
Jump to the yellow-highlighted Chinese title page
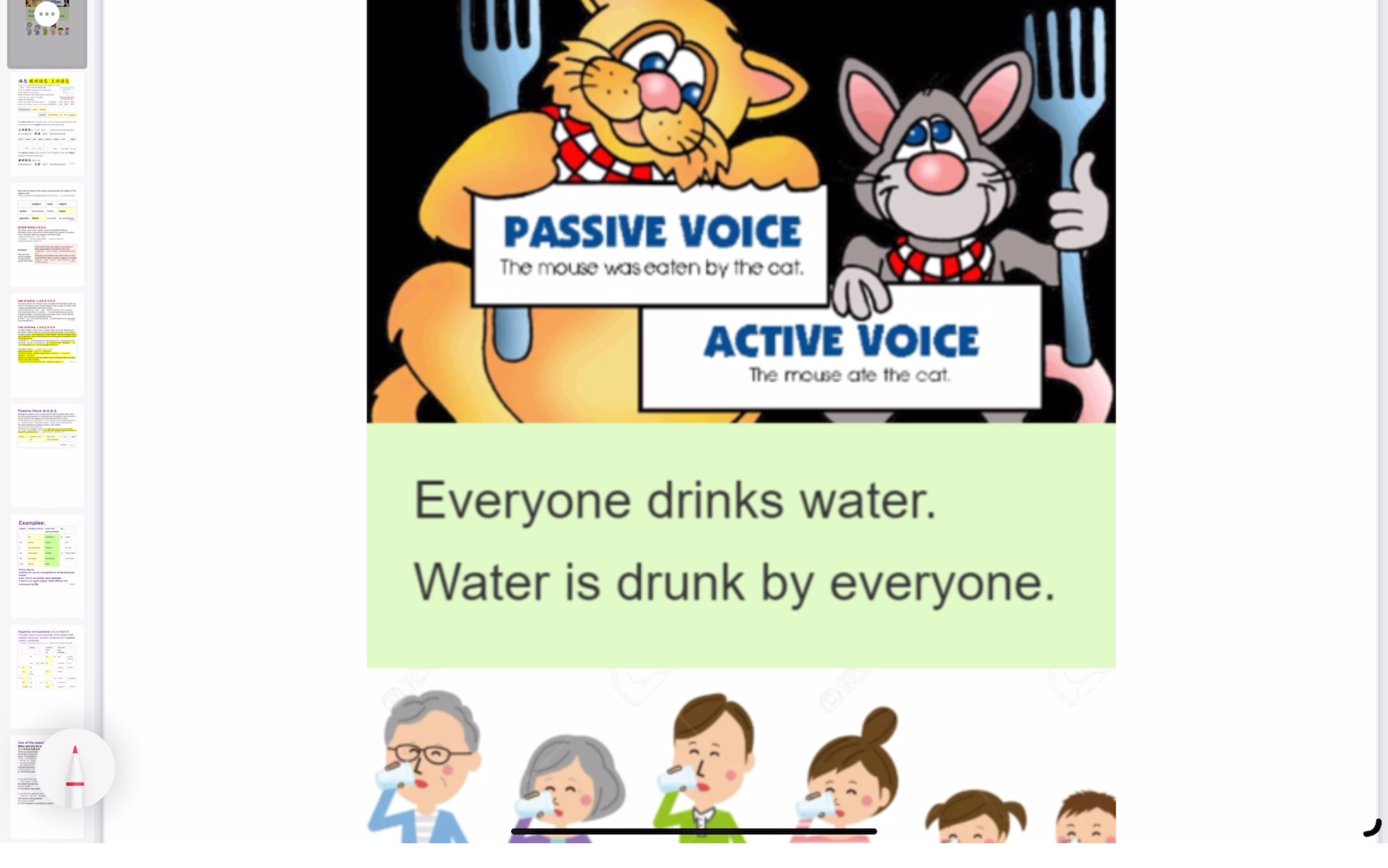coord(47,123)
